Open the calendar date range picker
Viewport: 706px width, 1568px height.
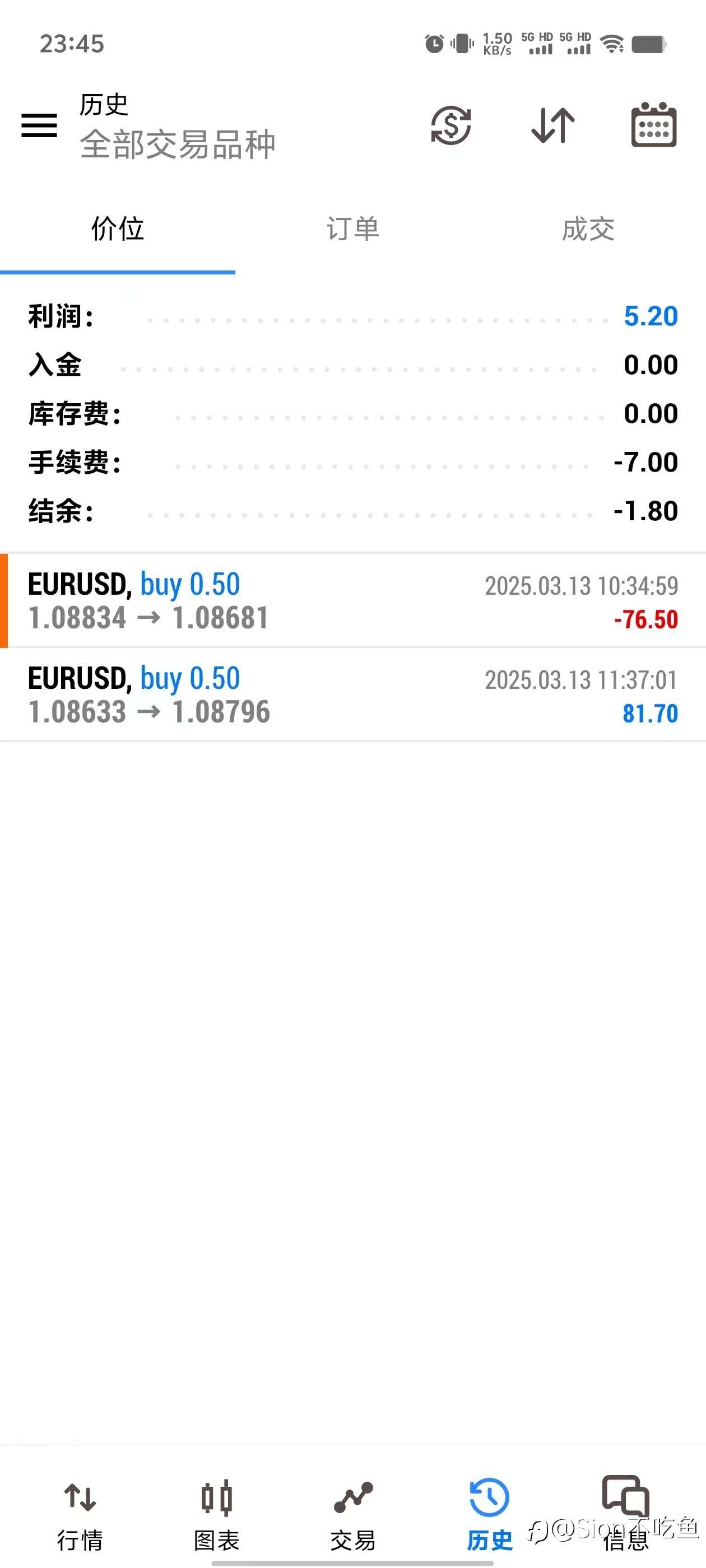(x=654, y=125)
